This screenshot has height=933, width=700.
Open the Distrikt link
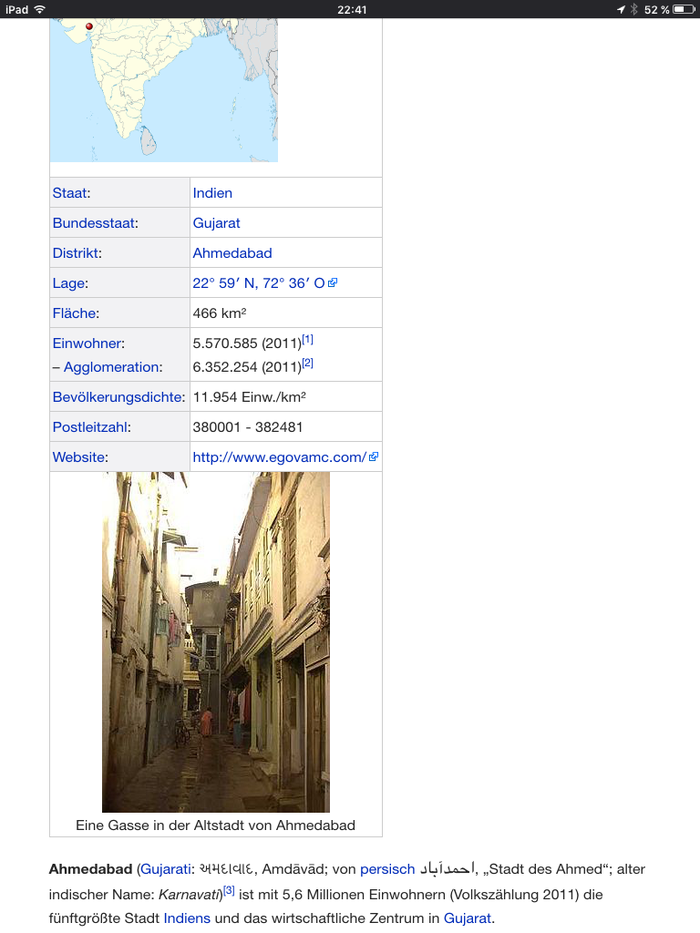(76, 253)
